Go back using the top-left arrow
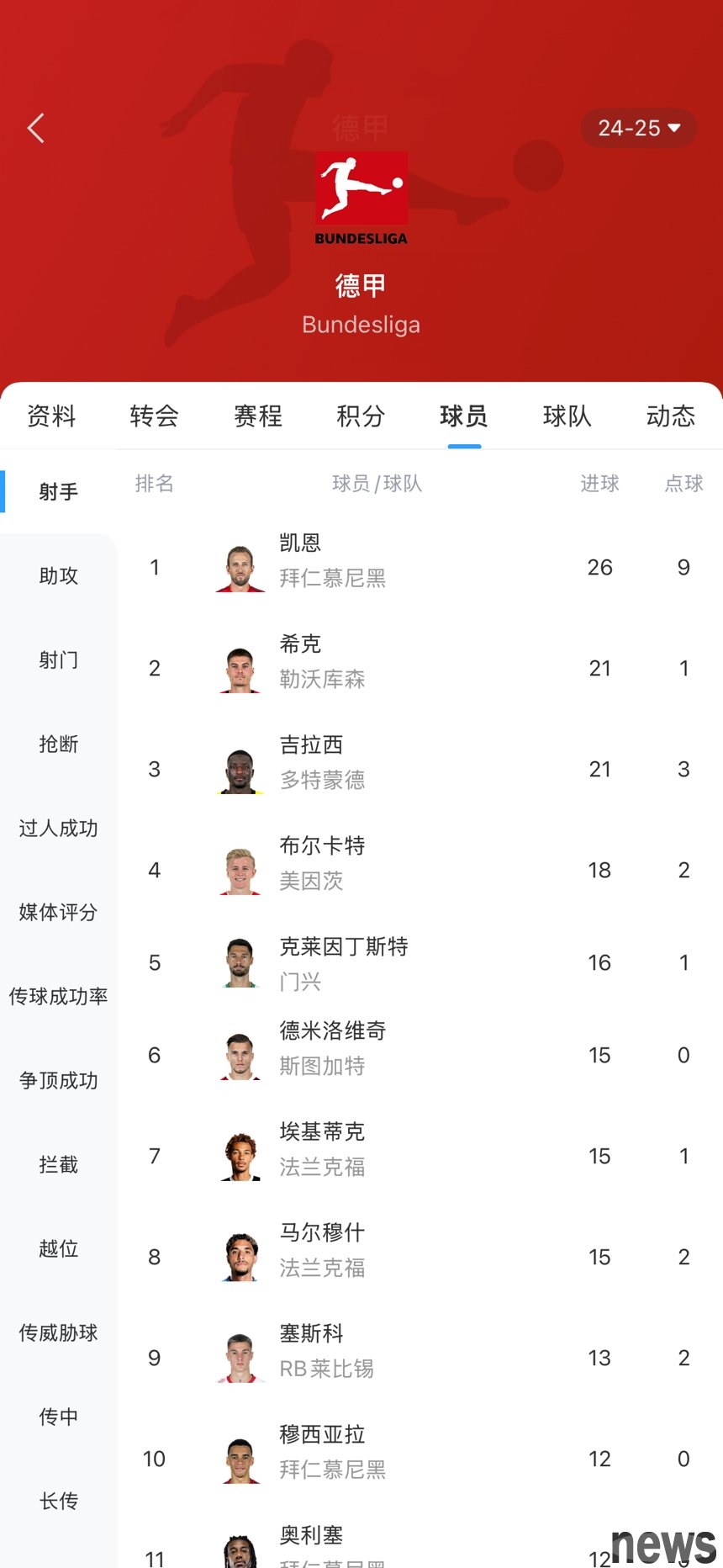Screen dimensions: 723x1568 click(36, 129)
